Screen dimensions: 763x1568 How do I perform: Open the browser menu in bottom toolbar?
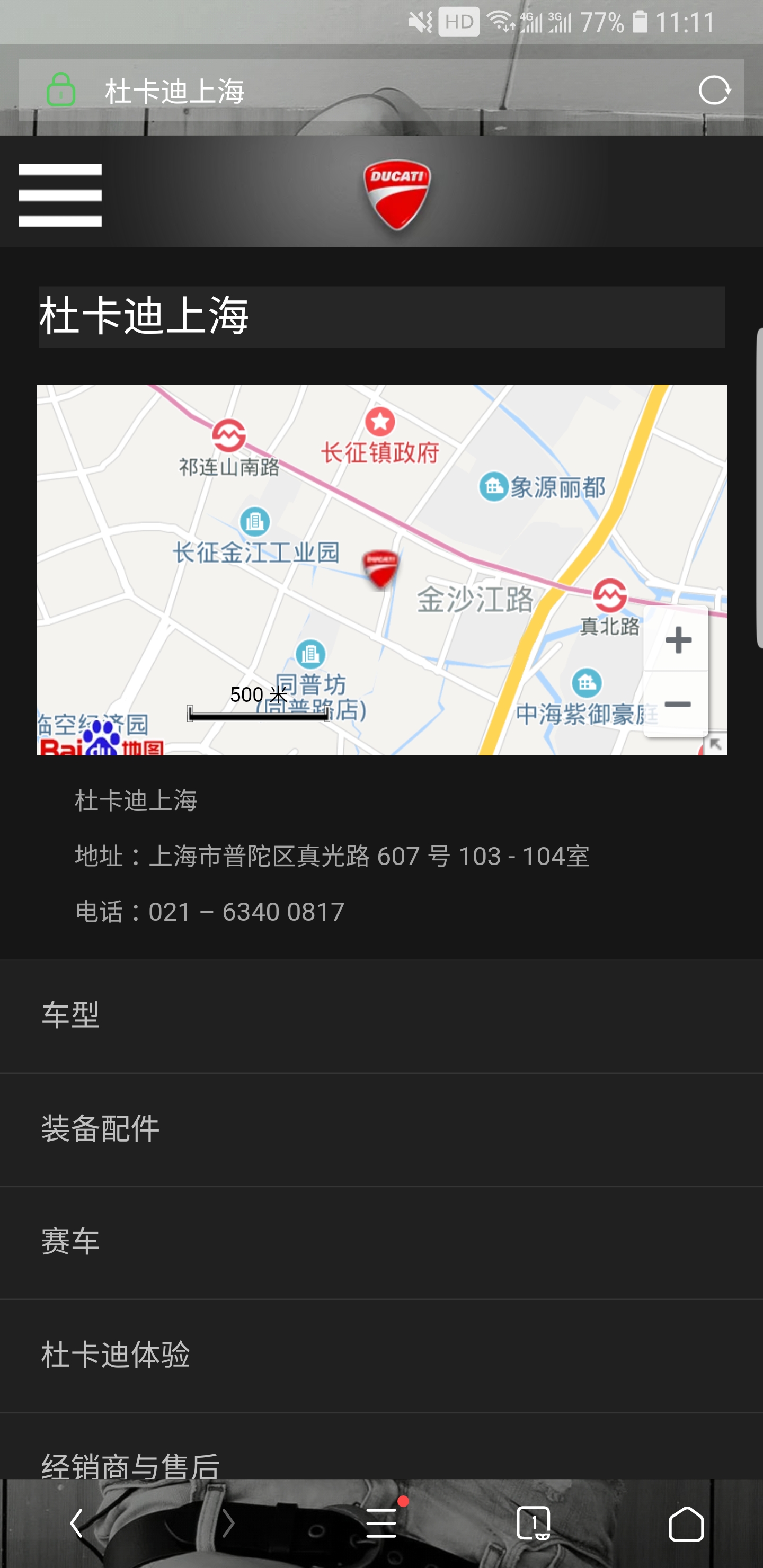click(x=382, y=1524)
